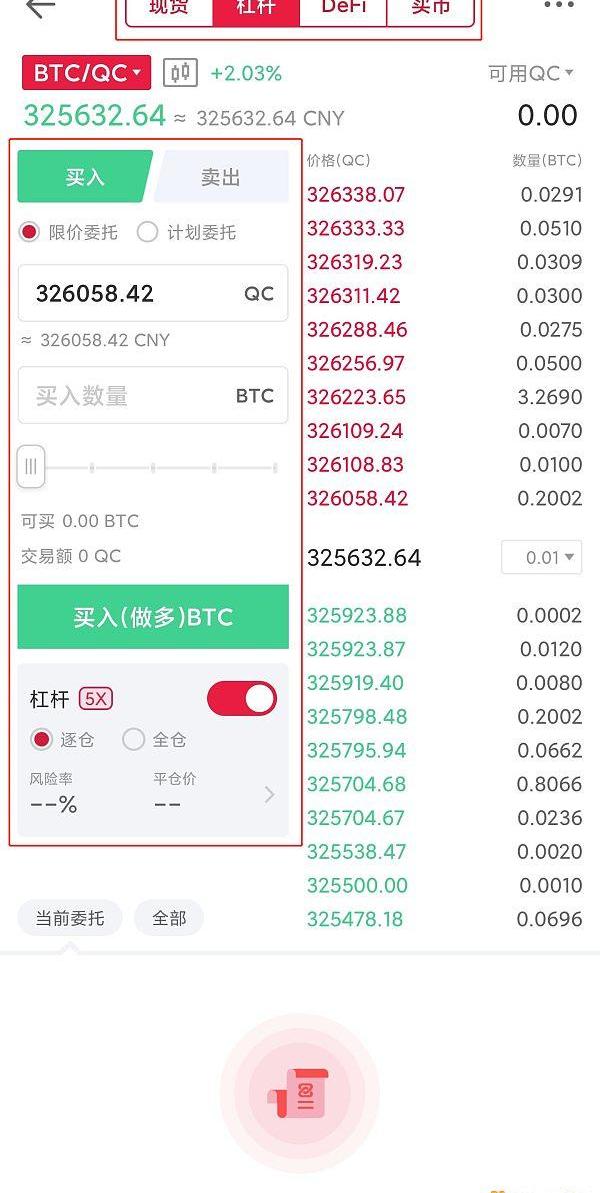Expand the 可用QC dropdown
600x1193 pixels.
click(531, 73)
